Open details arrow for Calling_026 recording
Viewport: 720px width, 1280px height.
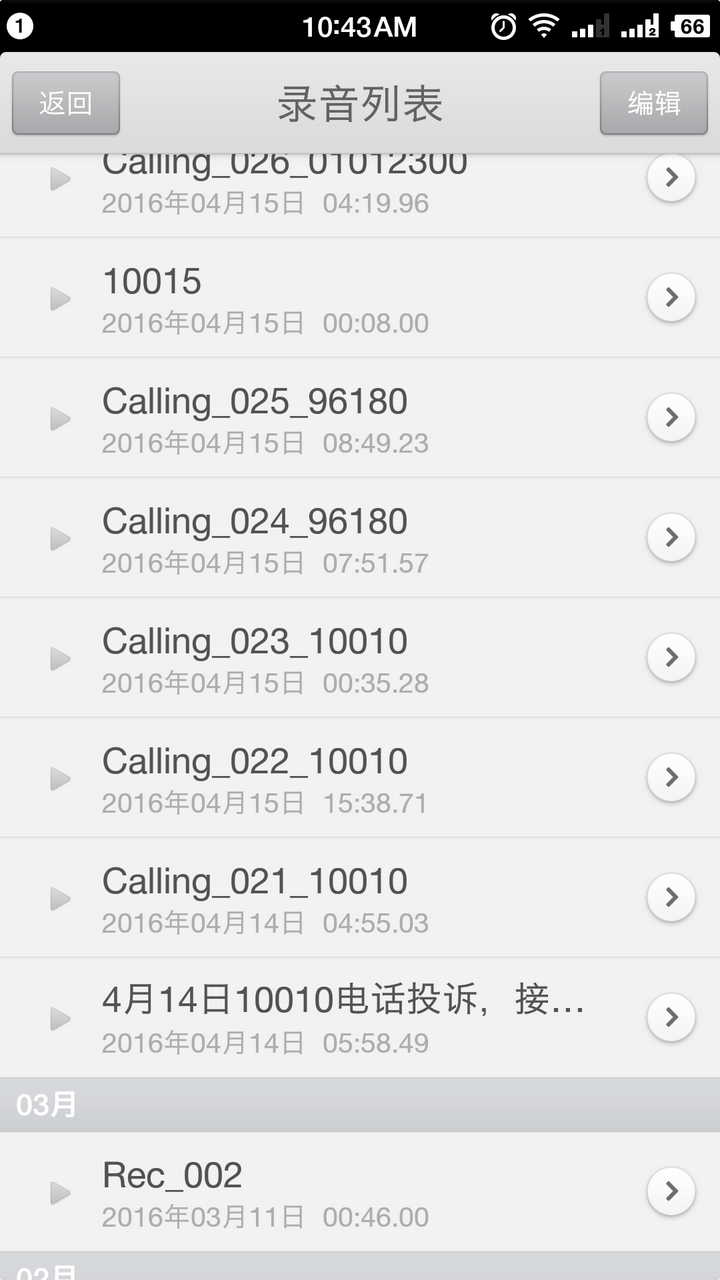(671, 179)
